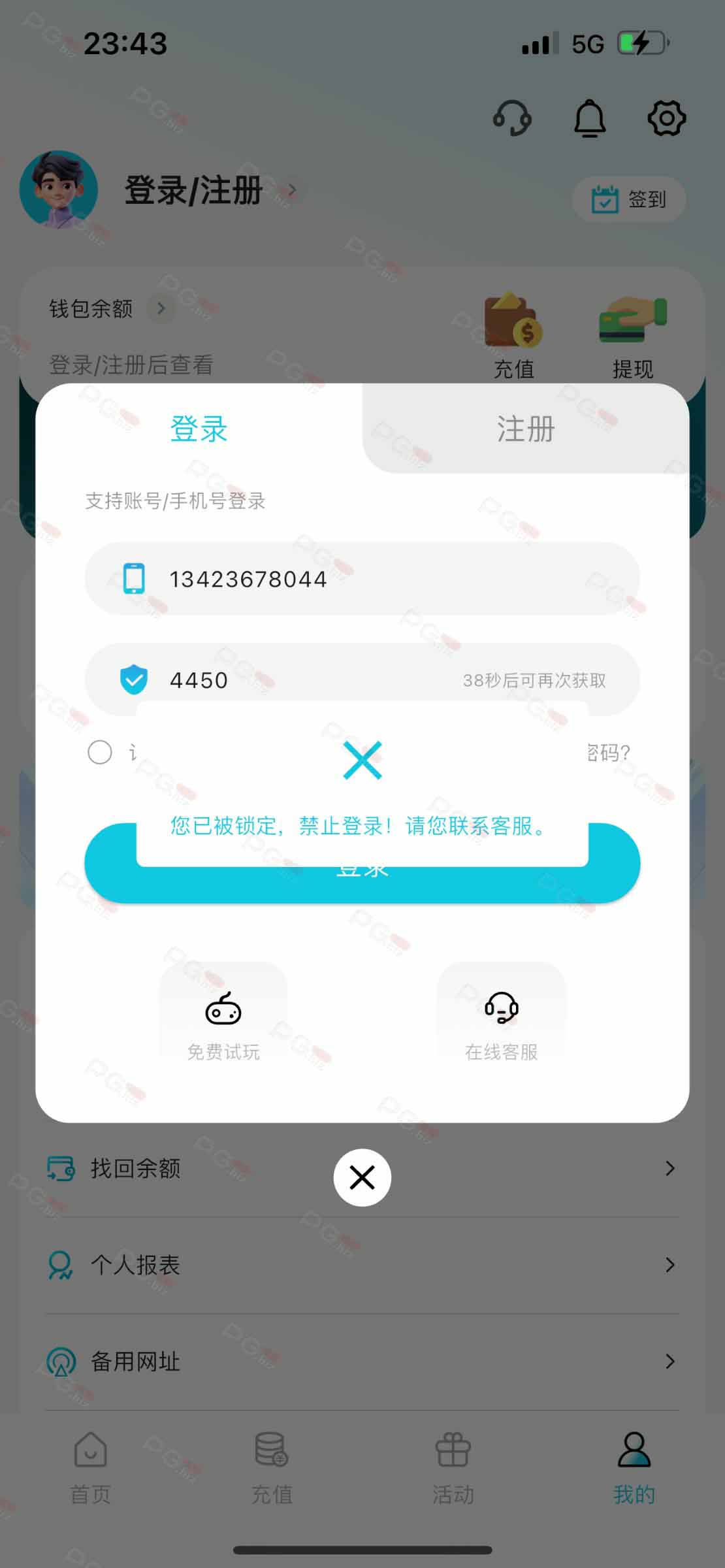Tap the 签到 check-in button

tap(629, 199)
